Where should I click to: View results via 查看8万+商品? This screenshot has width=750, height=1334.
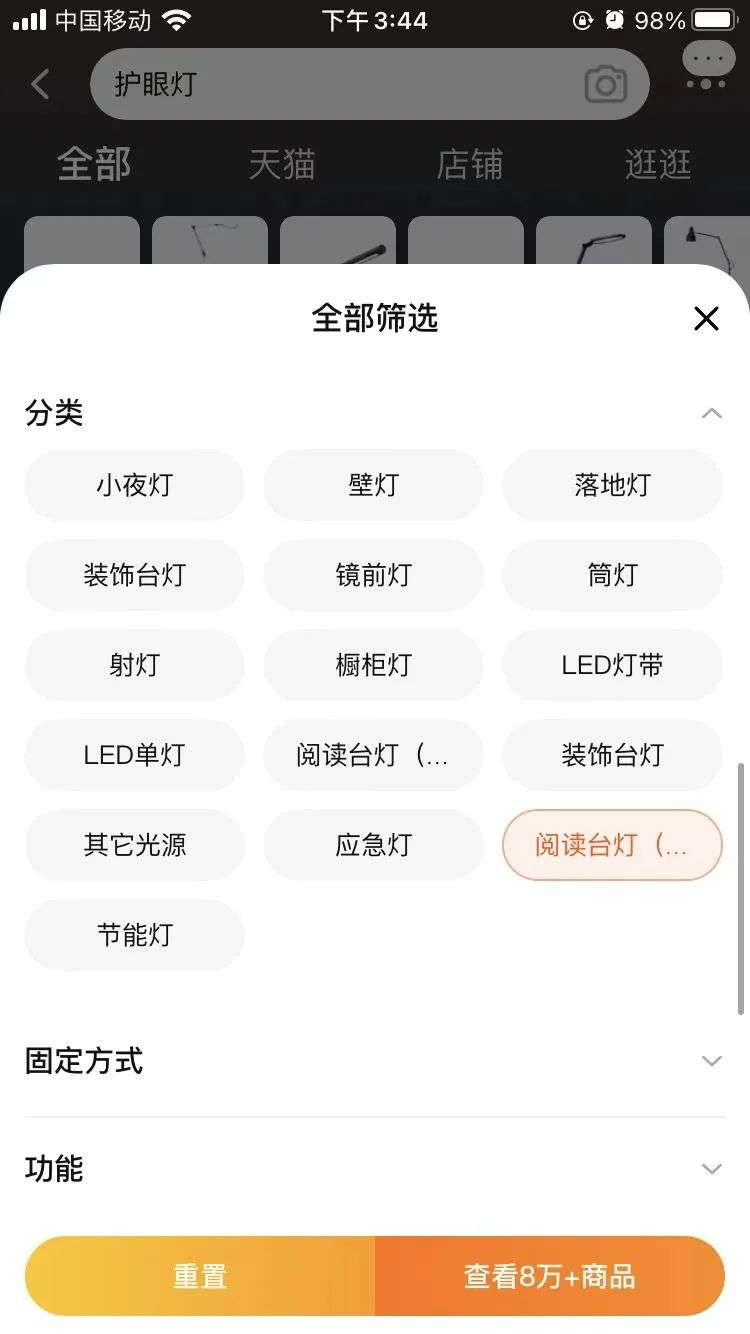coord(549,1276)
